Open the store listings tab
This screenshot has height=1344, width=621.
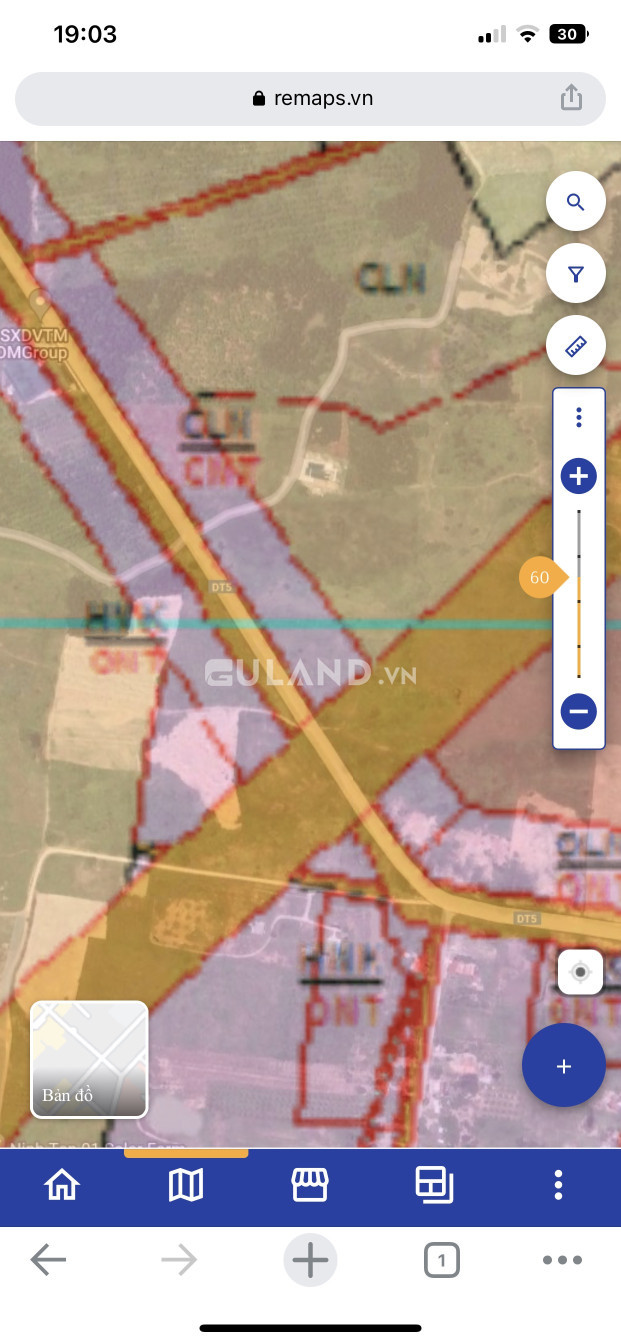click(310, 1185)
